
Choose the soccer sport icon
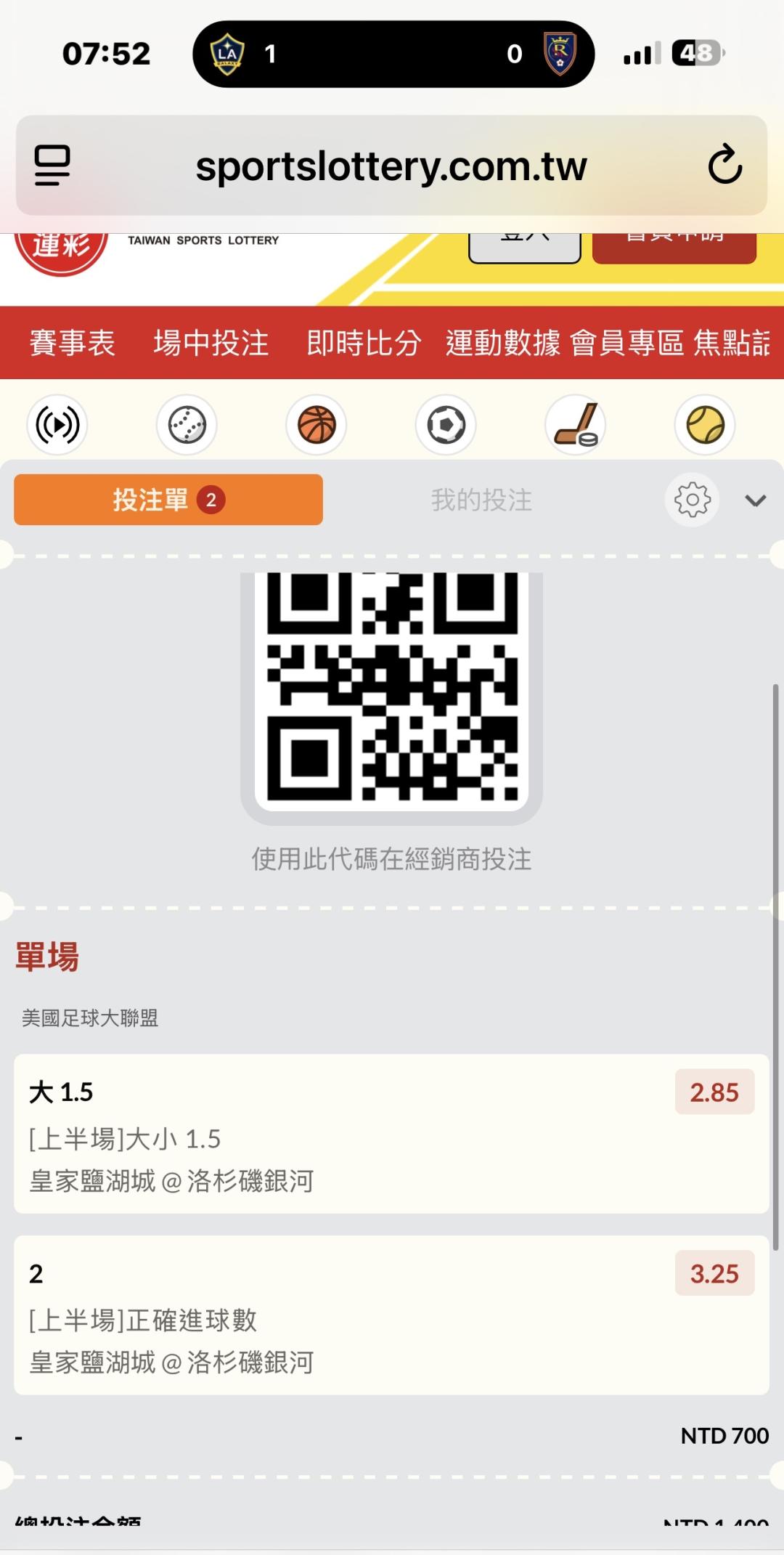tap(446, 425)
